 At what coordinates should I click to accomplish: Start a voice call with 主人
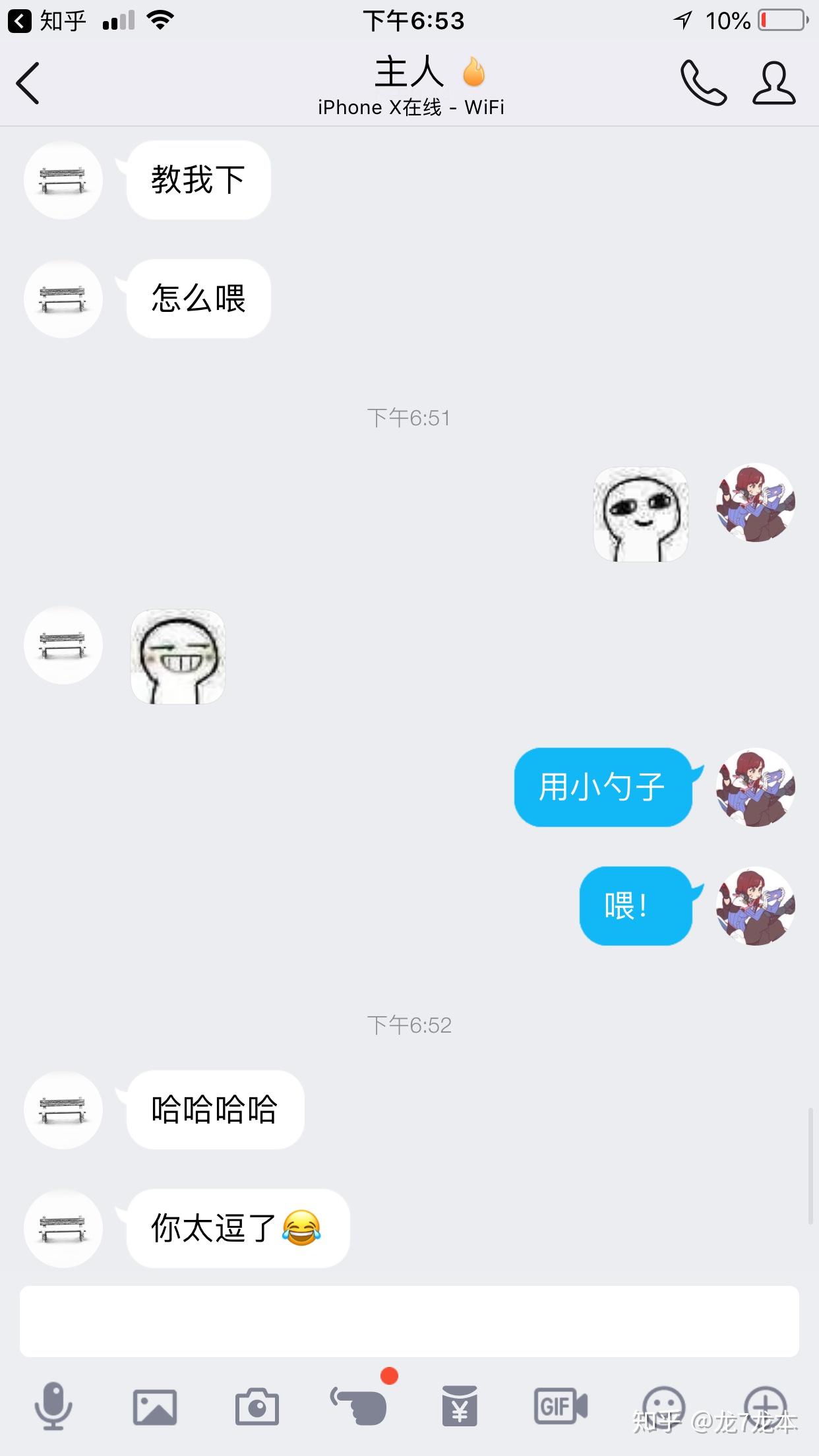click(x=703, y=83)
